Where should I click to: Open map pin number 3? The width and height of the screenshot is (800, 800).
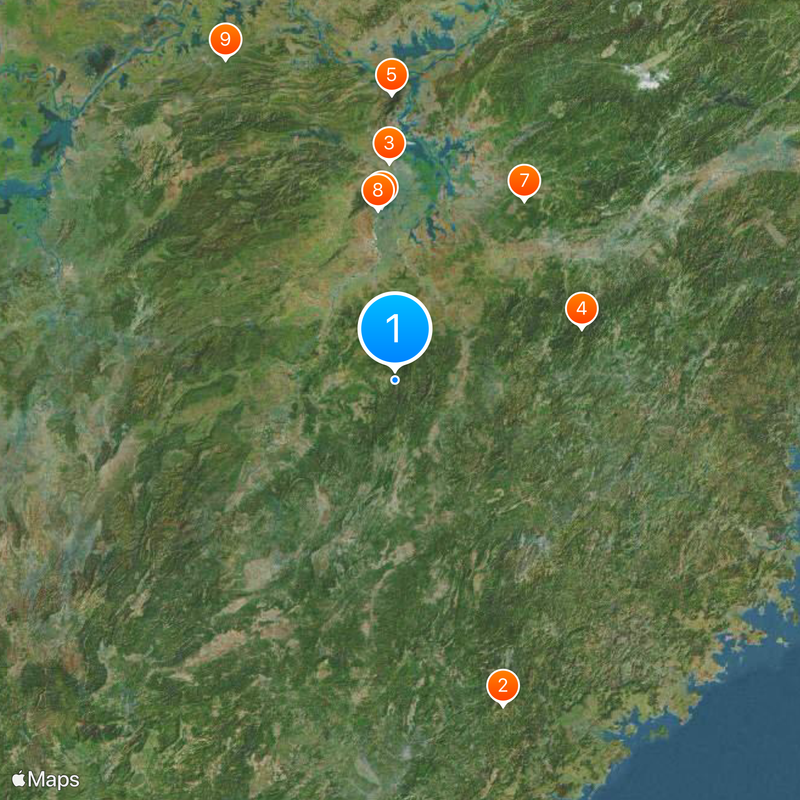pos(389,143)
